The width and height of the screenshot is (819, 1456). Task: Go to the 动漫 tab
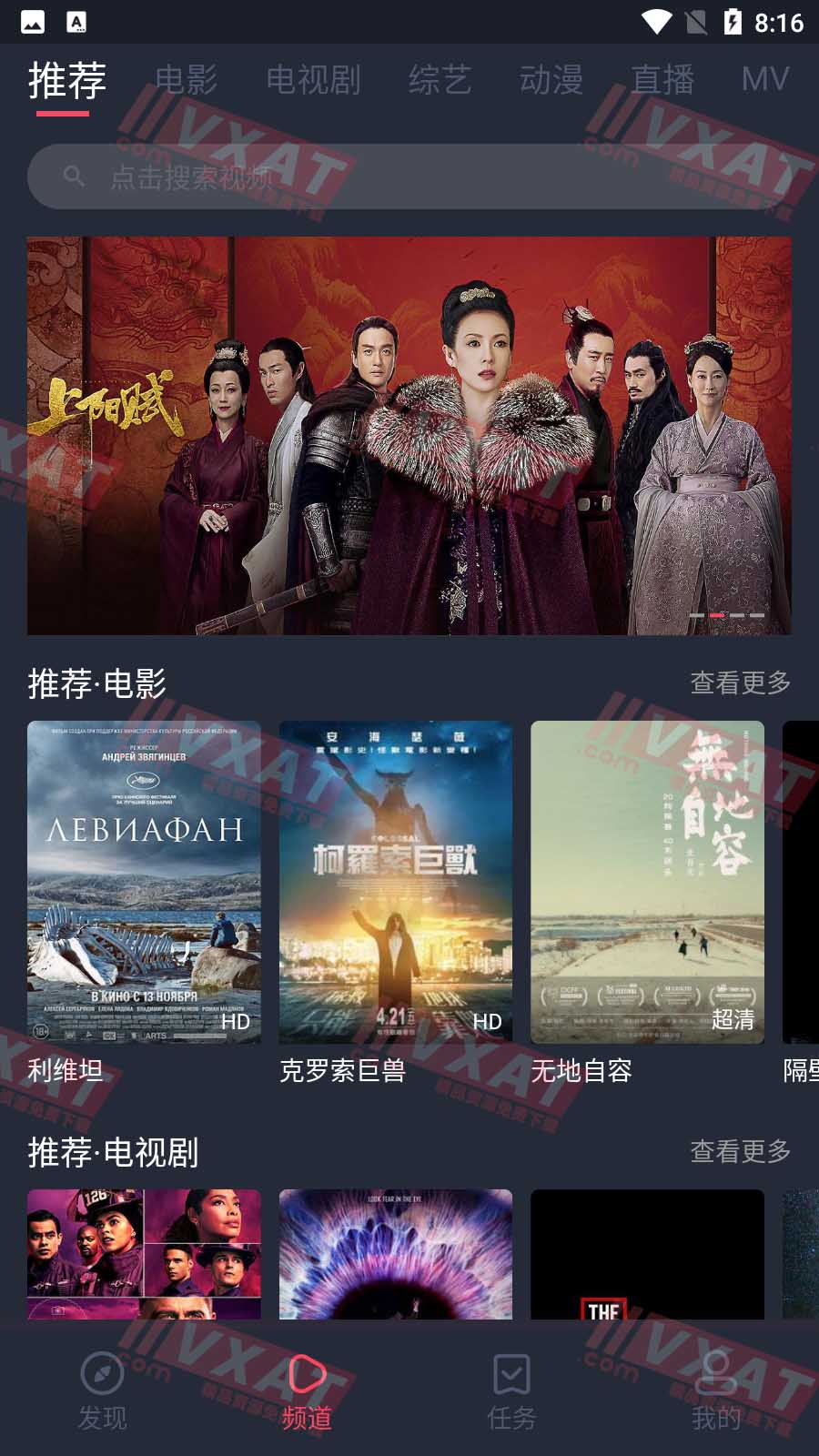(551, 80)
